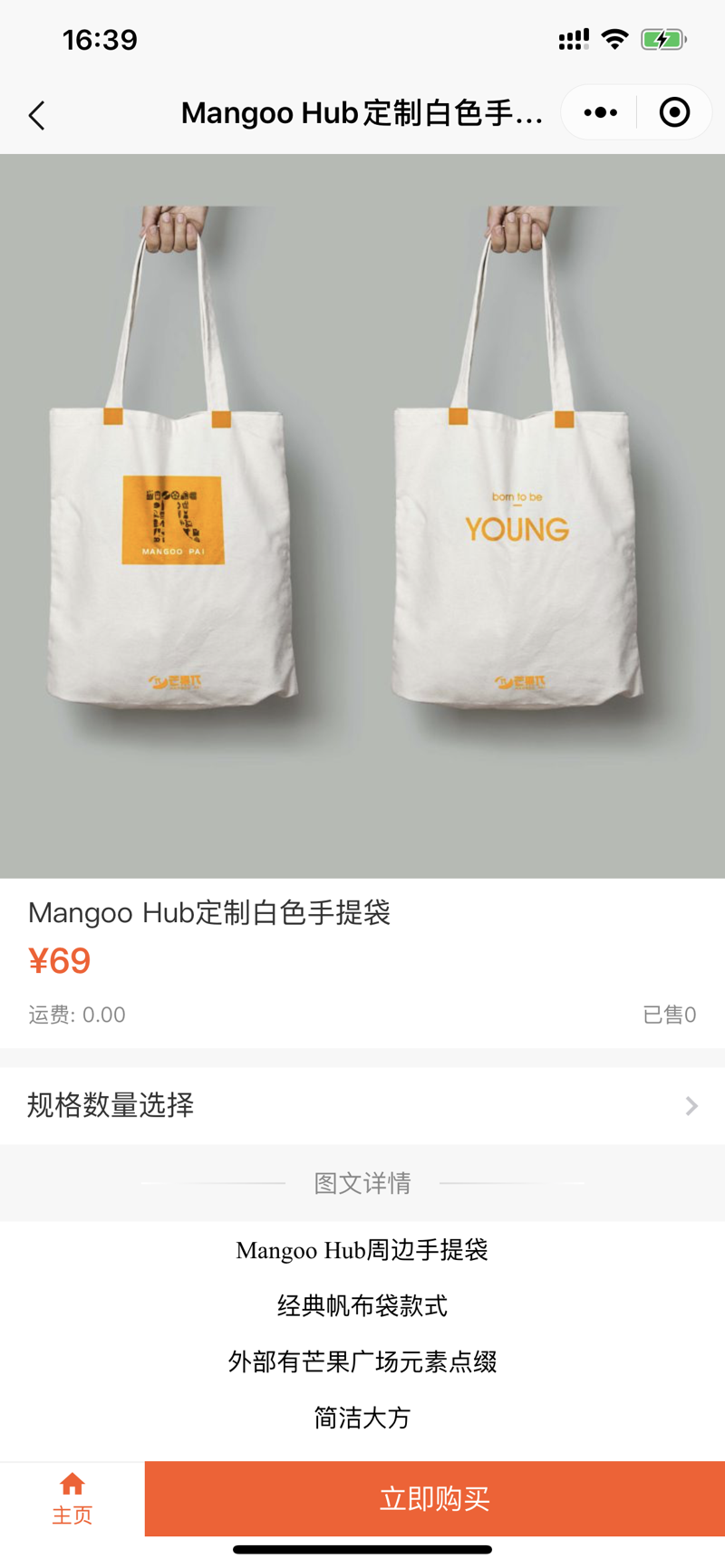Open 规格数量选择 options

[x=362, y=1105]
